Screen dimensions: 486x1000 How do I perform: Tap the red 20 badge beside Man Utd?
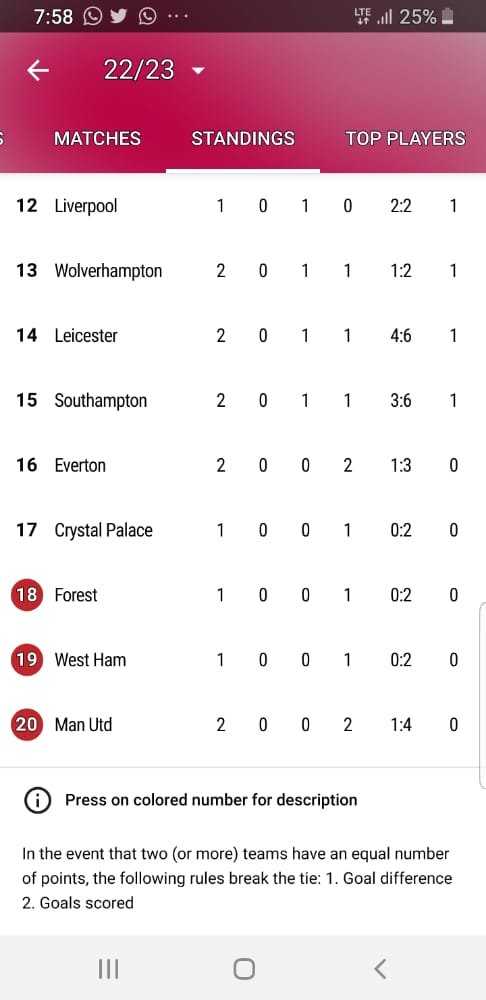click(x=27, y=724)
